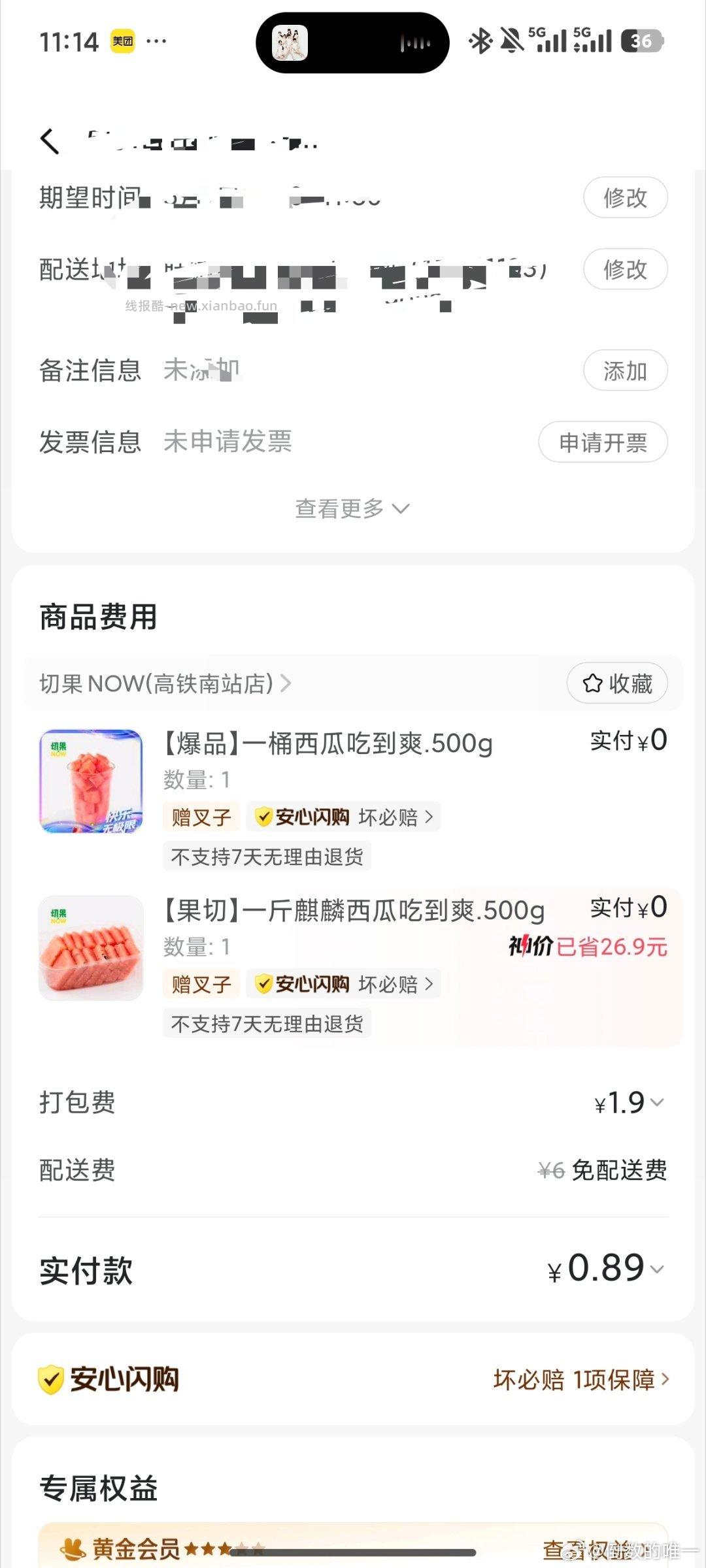Tap 修改 next to the delivery address
The width and height of the screenshot is (706, 1568).
pos(625,269)
